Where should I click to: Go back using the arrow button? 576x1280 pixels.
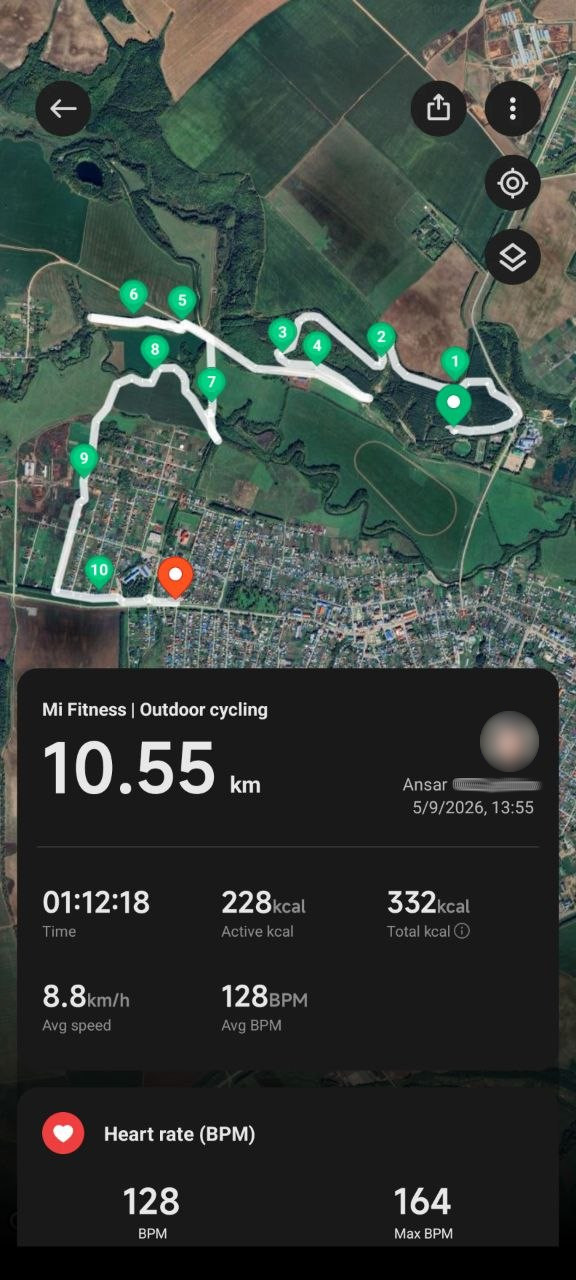(x=63, y=109)
